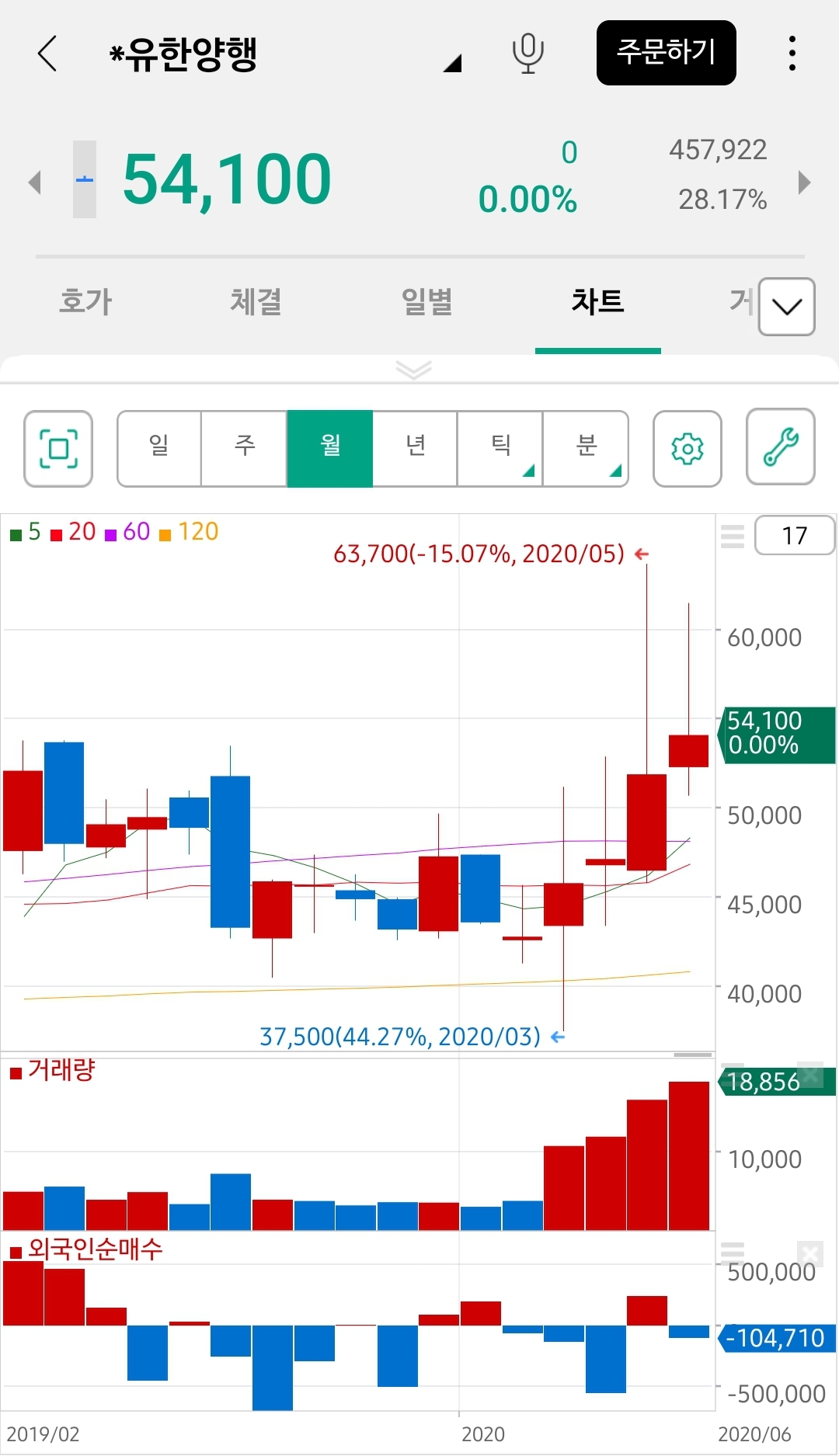Open the stock selector dropdown next to 유한양행
Screen dimensions: 839x1456
(452, 63)
